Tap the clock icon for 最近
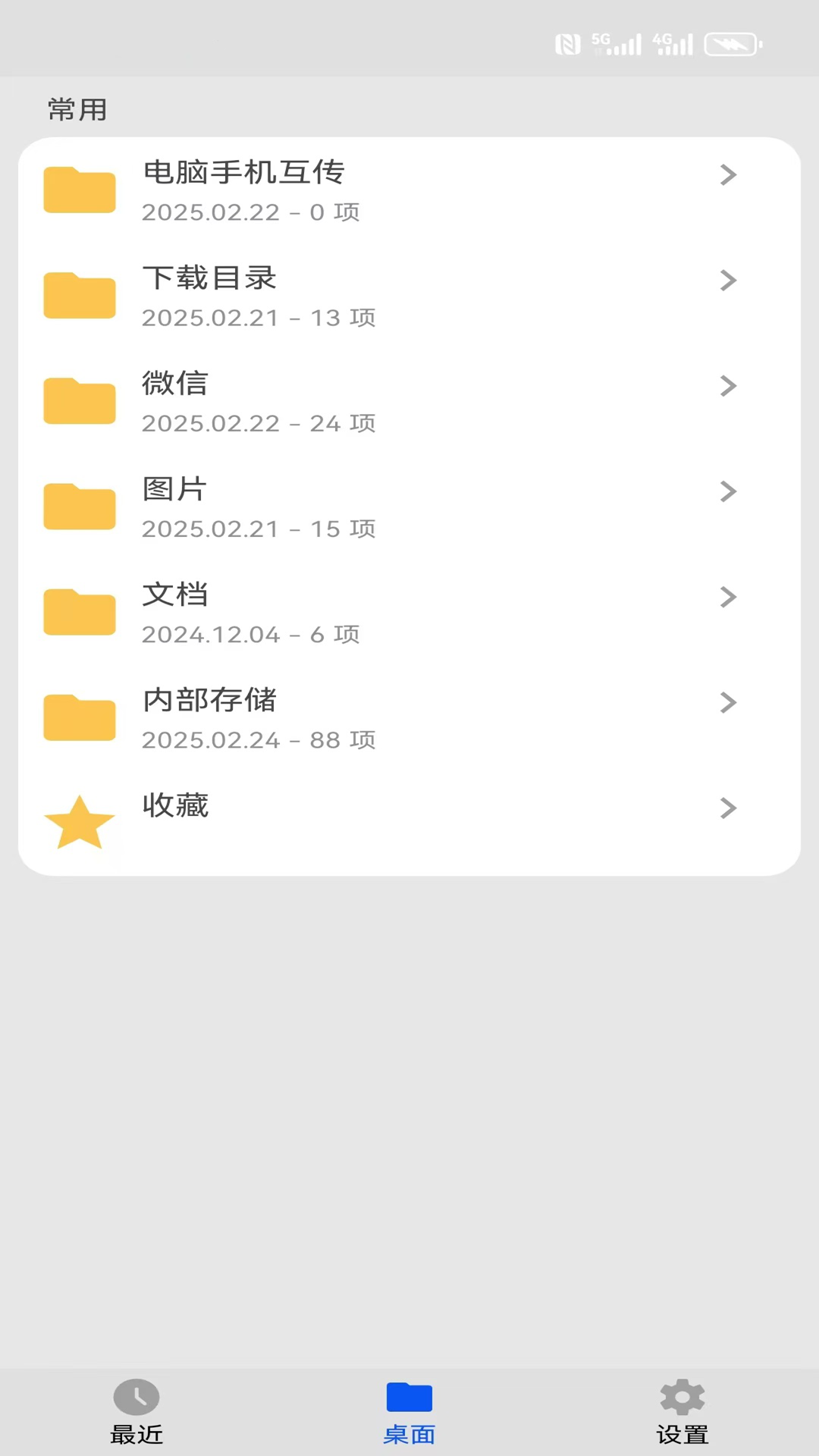Viewport: 819px width, 1456px height. click(x=136, y=1397)
